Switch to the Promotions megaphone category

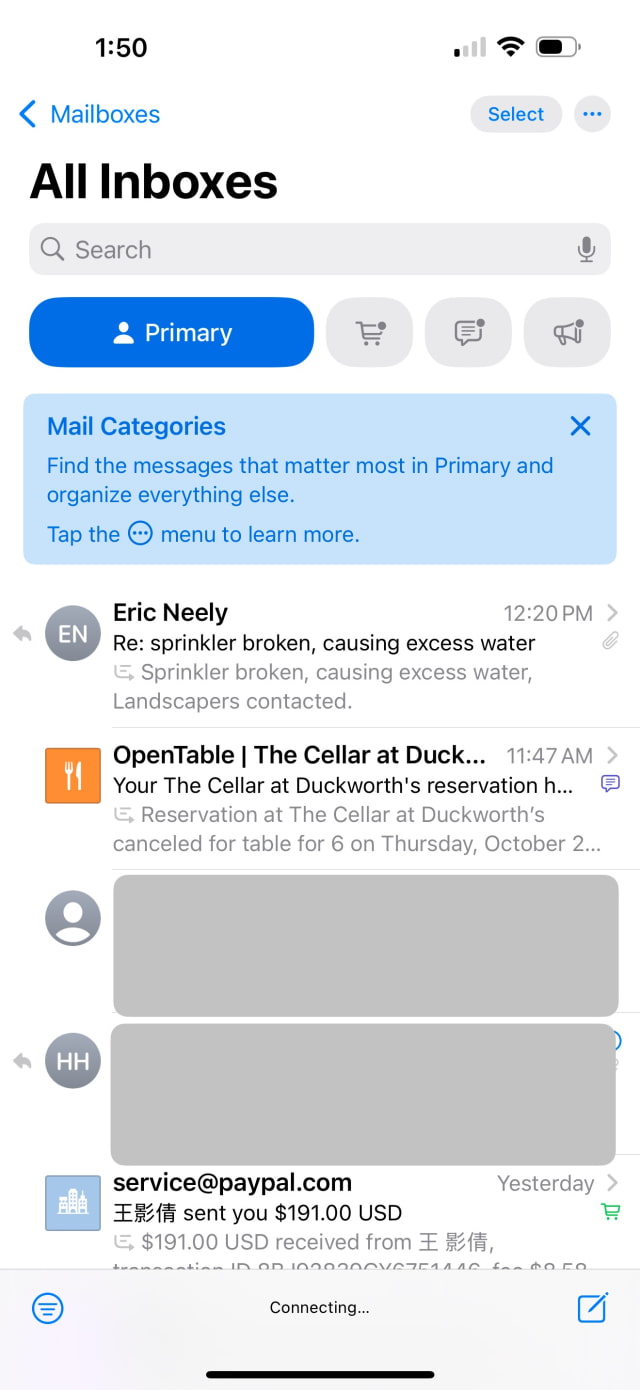(567, 332)
